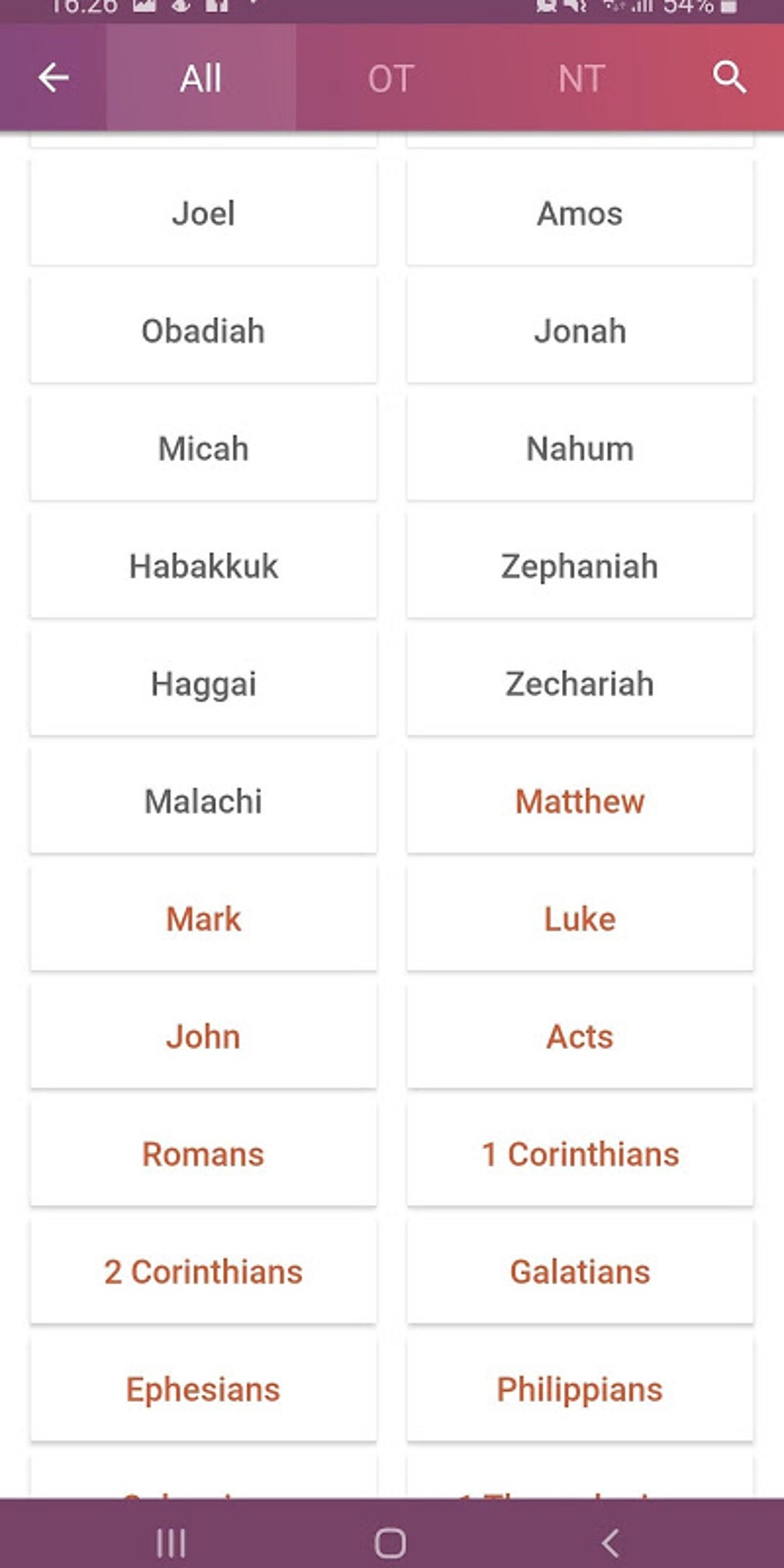Image resolution: width=784 pixels, height=1568 pixels.
Task: Open the book of Acts
Action: click(x=580, y=1036)
